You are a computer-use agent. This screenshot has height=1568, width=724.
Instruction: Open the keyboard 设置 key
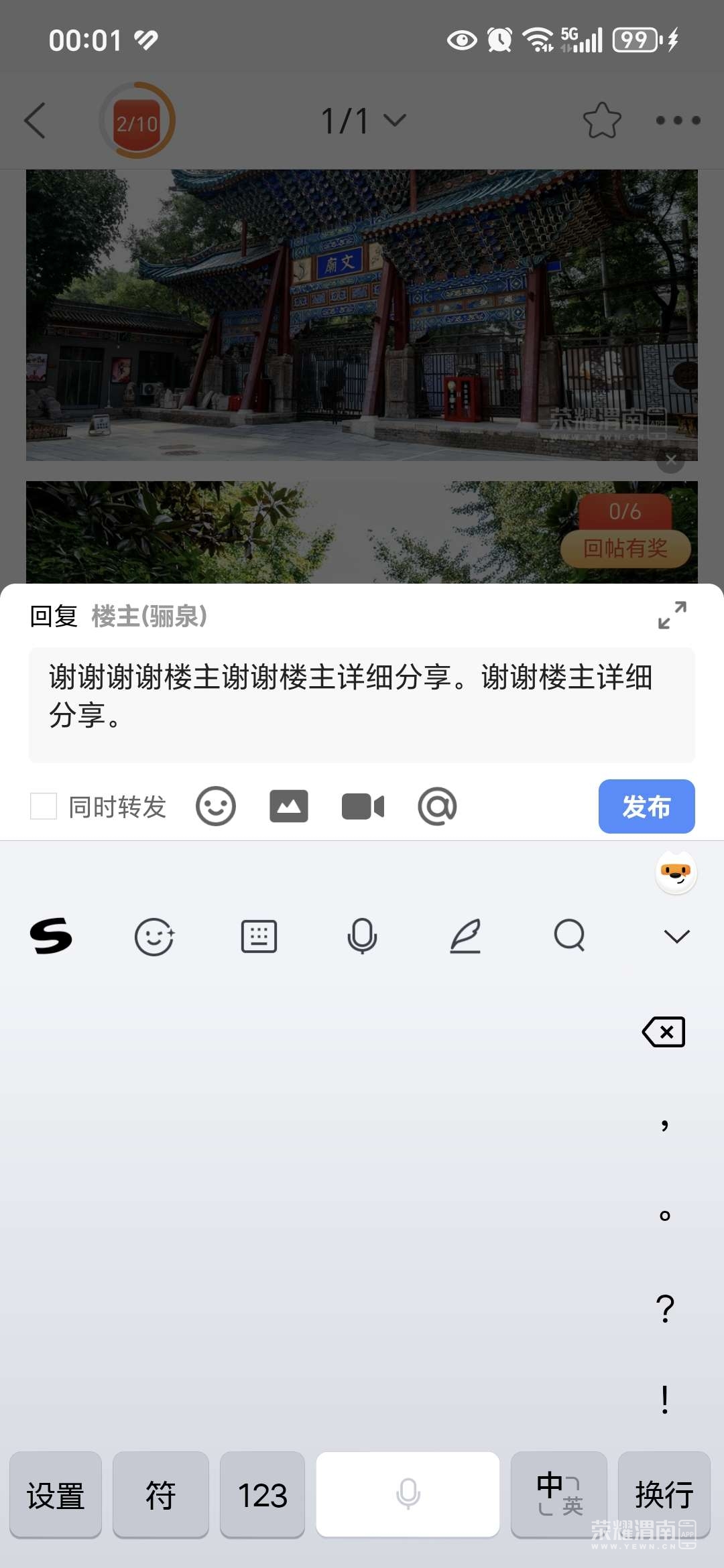pyautogui.click(x=56, y=1494)
